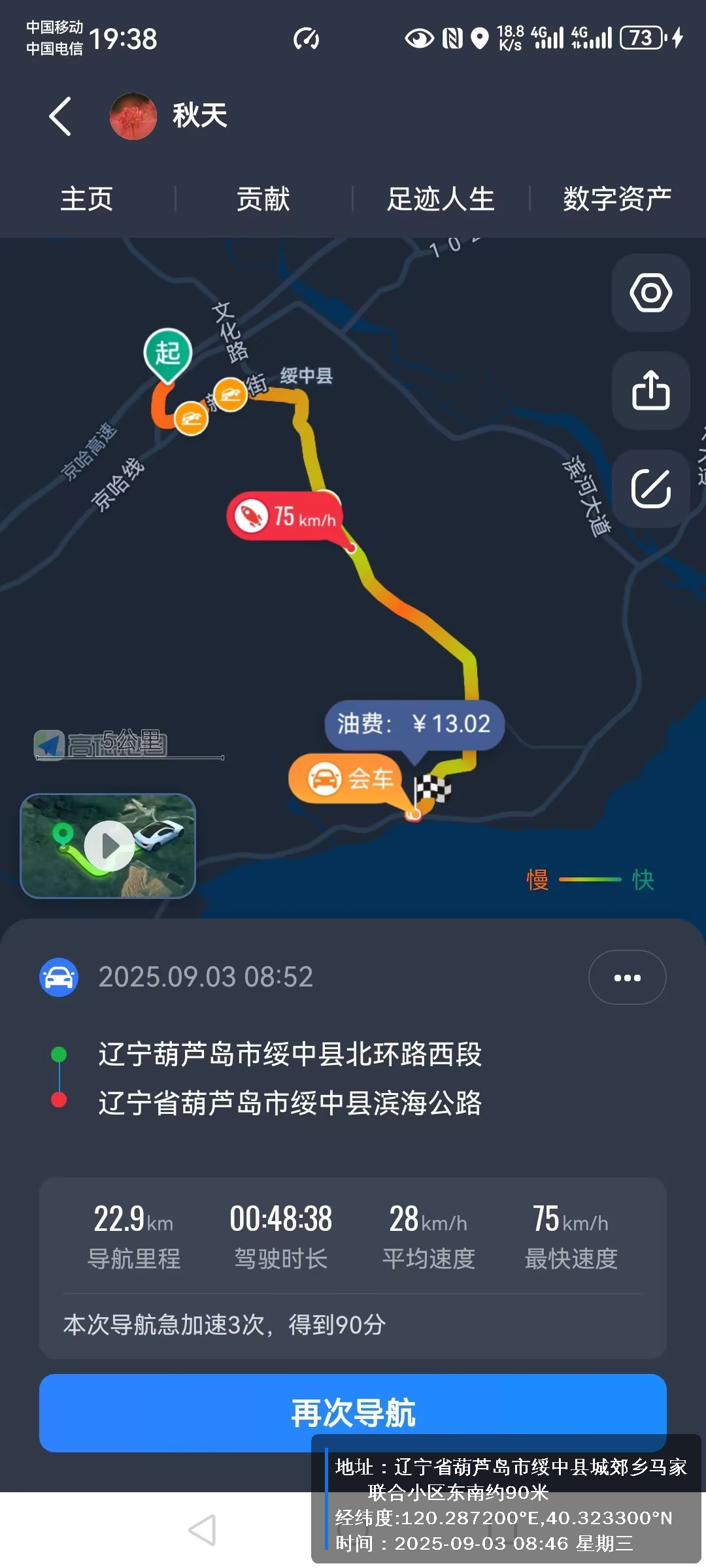
Task: Tap 再次导航 to navigate again
Action: 353,1413
